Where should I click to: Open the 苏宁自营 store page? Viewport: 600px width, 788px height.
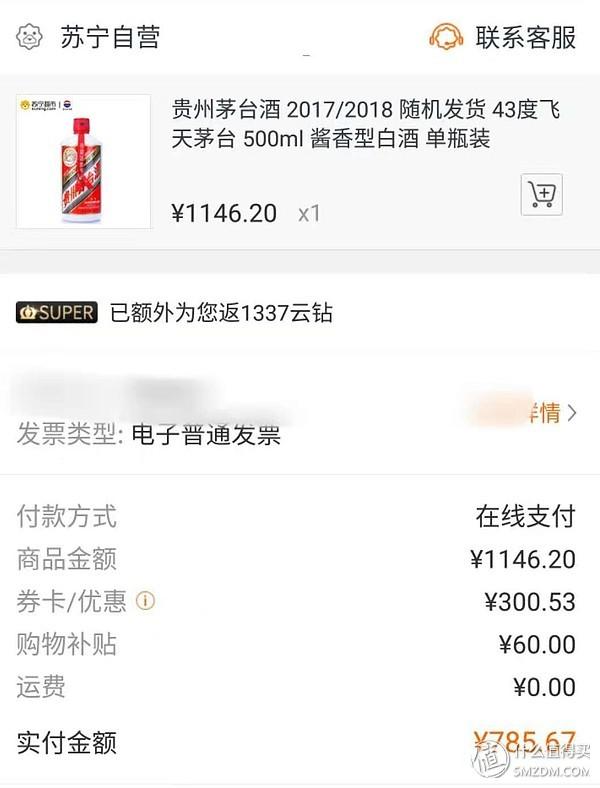click(104, 37)
